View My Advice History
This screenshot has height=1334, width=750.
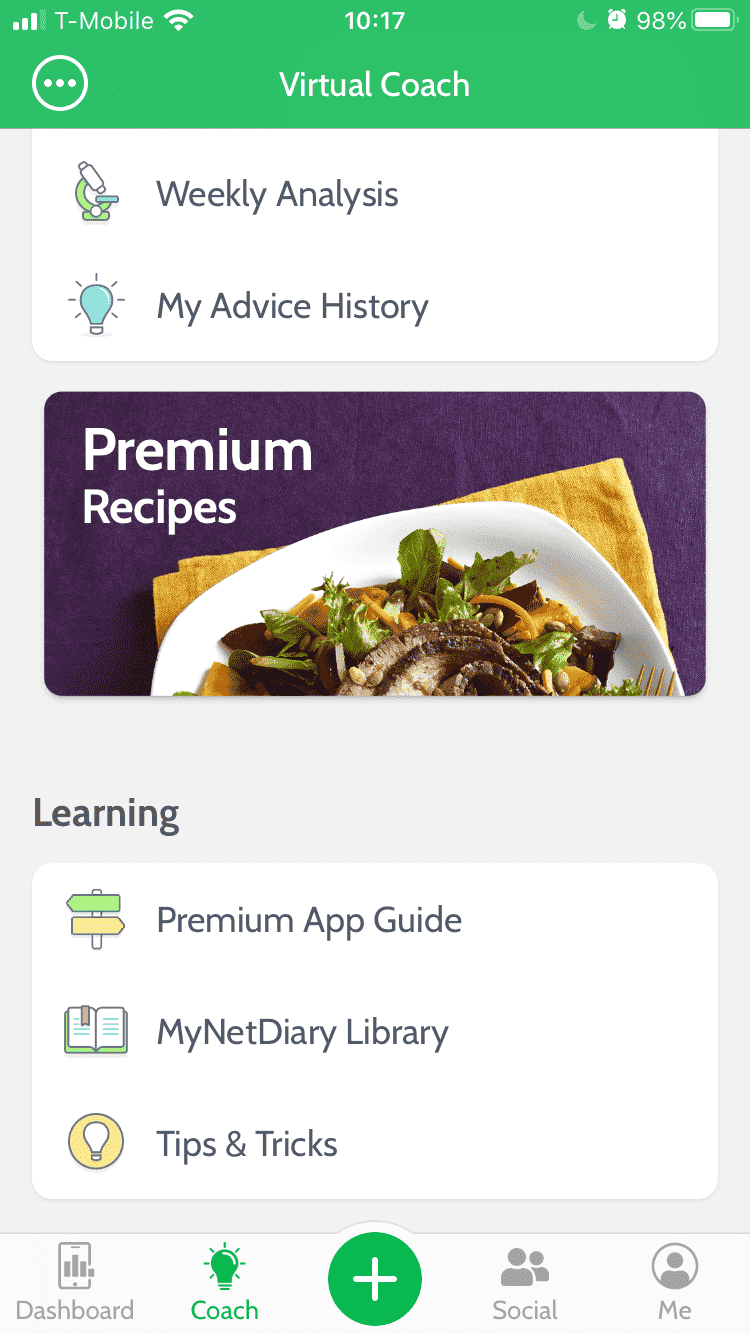[375, 306]
